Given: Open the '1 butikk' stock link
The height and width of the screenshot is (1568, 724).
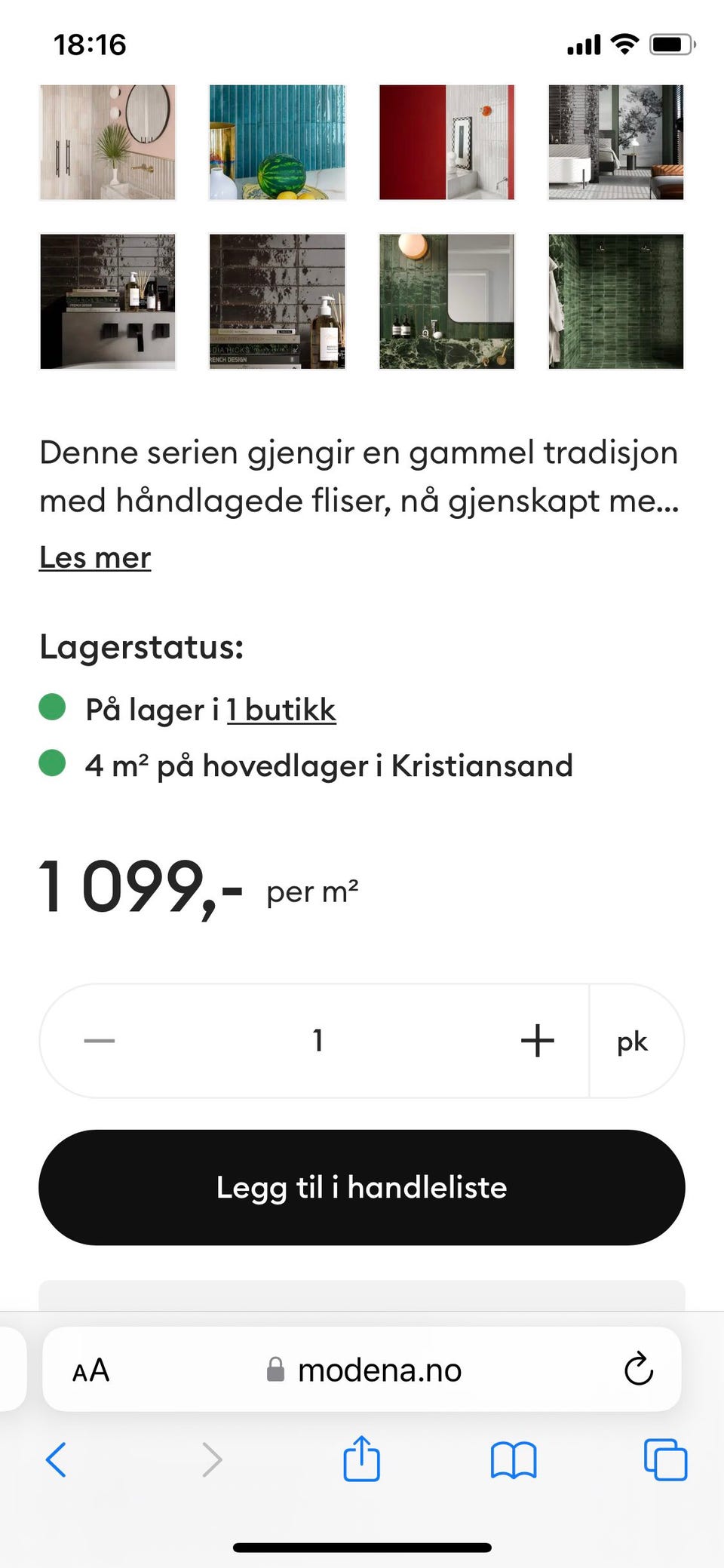Looking at the screenshot, I should [281, 709].
